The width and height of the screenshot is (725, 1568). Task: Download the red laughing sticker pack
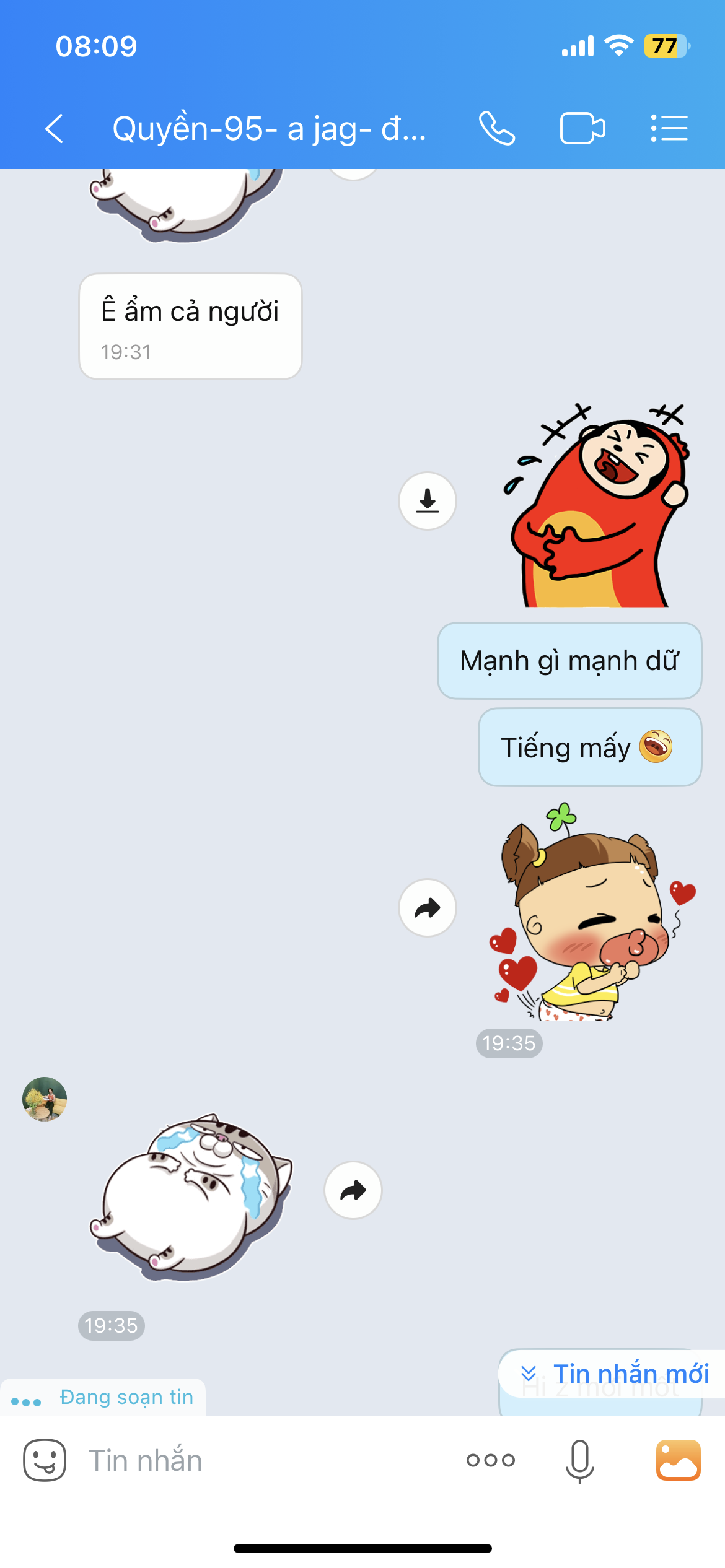pos(428,501)
